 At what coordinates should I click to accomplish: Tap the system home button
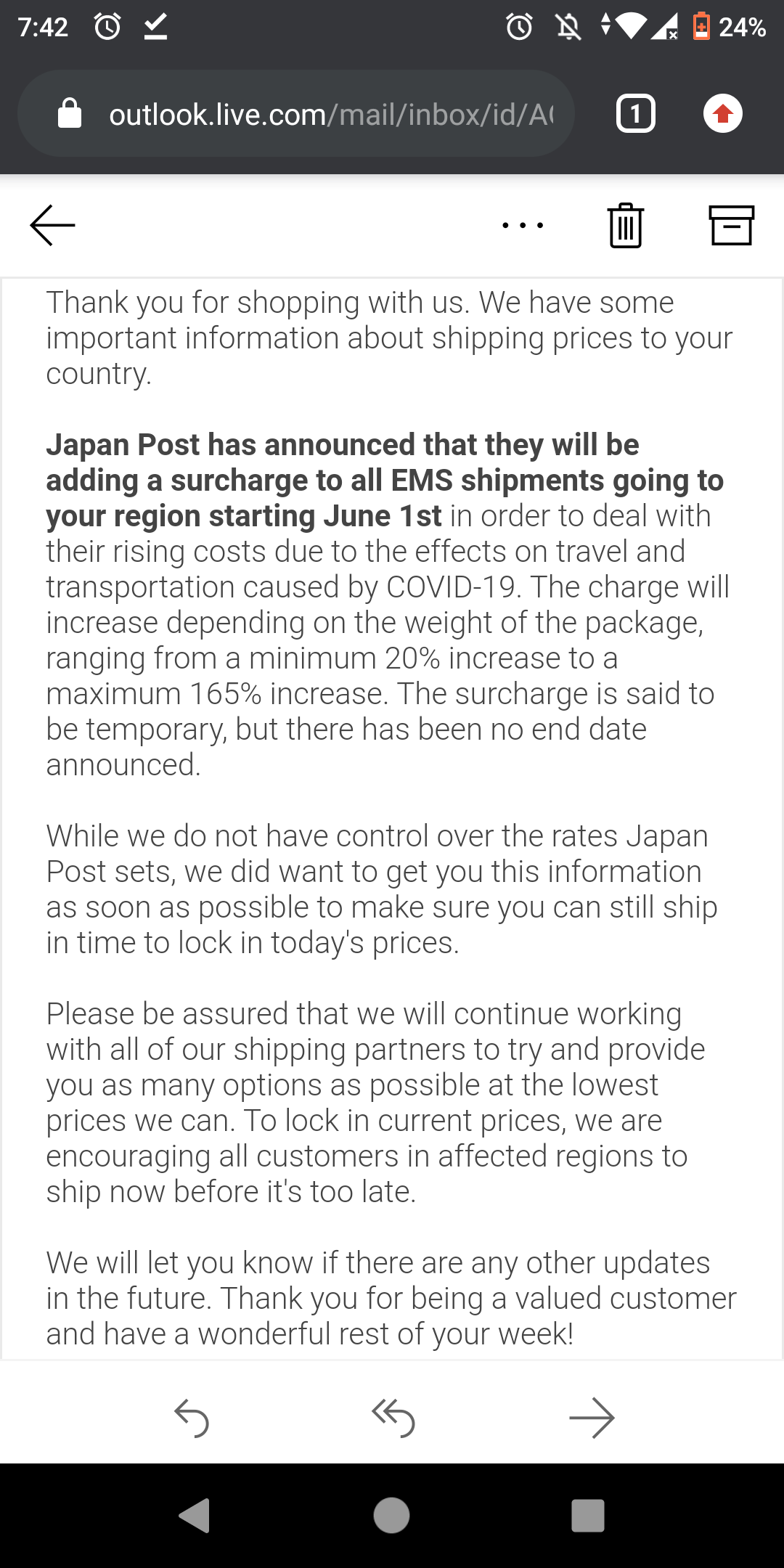click(x=392, y=1516)
